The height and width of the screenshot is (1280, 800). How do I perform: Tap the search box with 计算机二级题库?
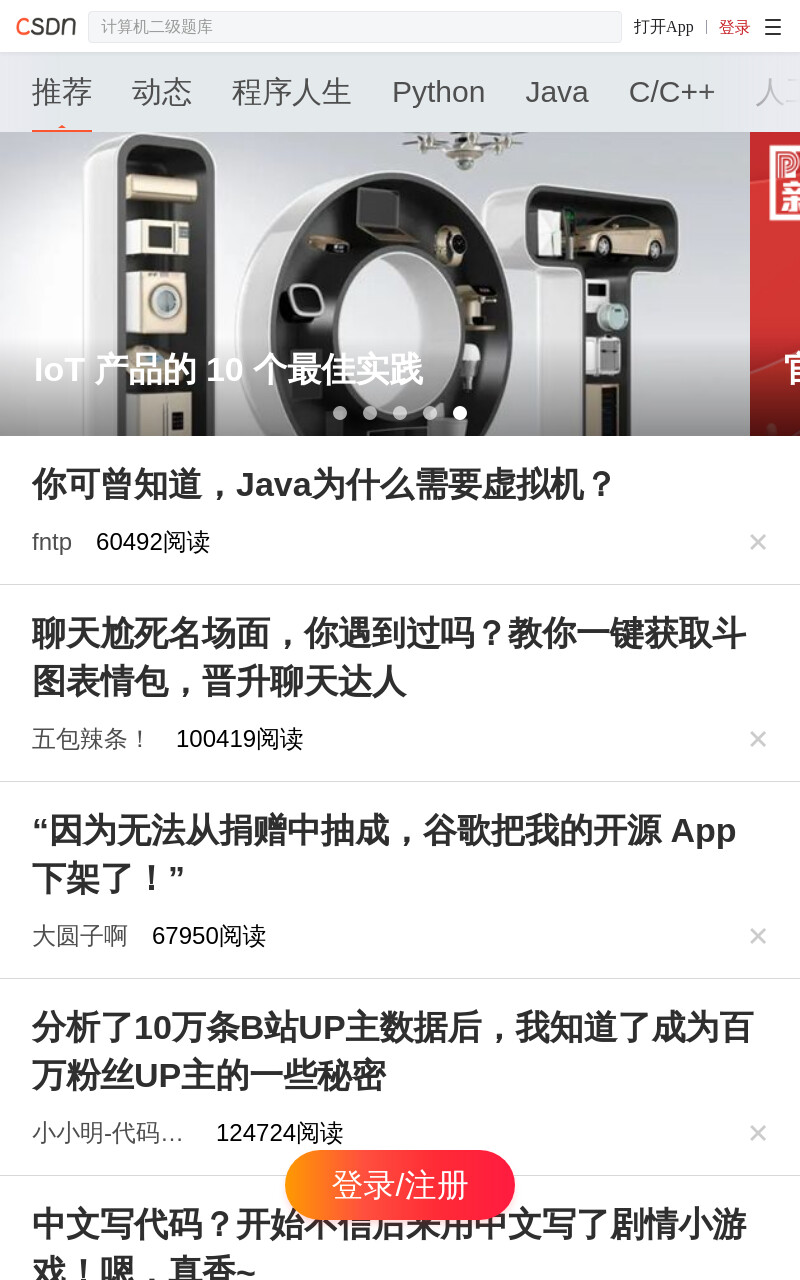(355, 27)
